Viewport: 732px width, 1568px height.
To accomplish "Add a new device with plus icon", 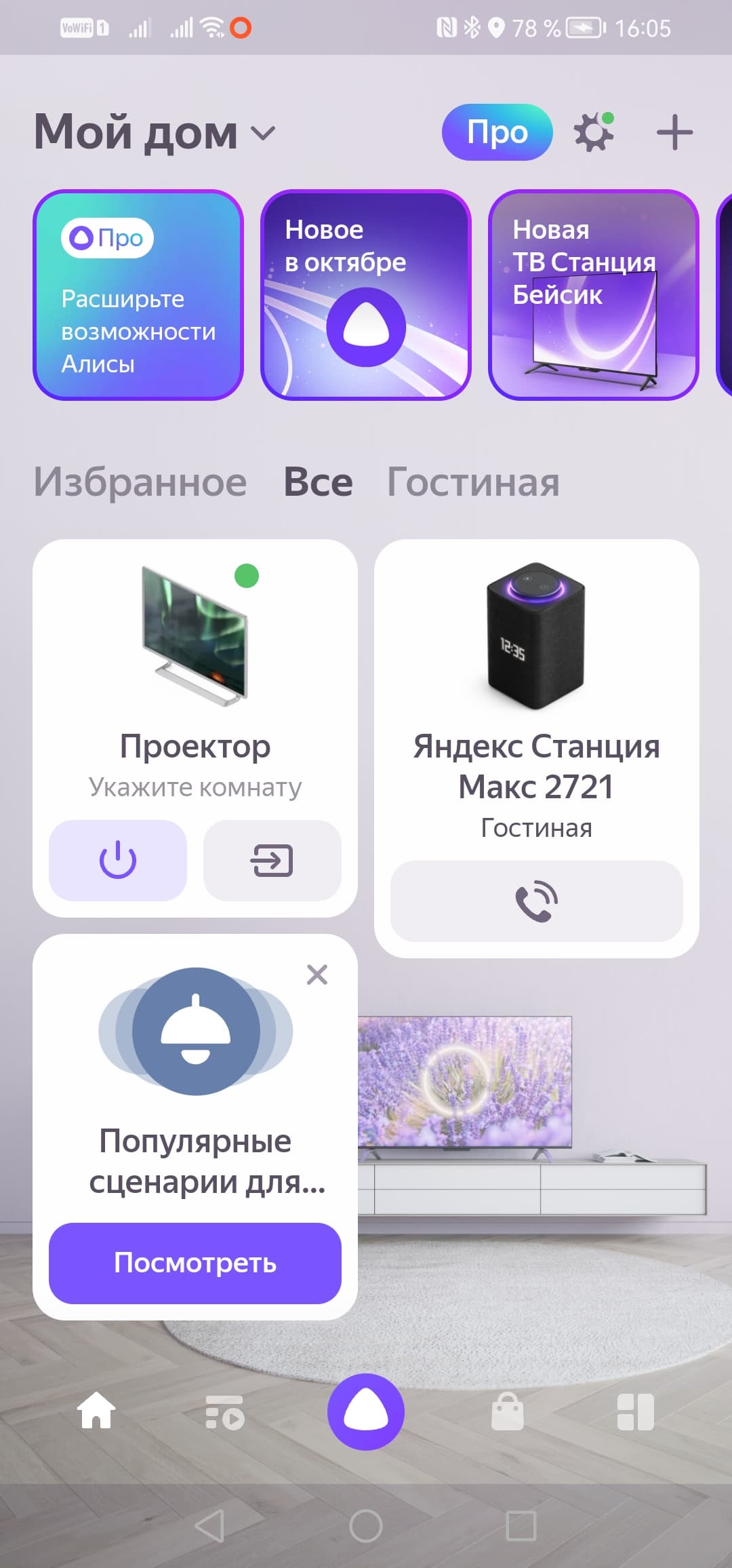I will (x=674, y=132).
